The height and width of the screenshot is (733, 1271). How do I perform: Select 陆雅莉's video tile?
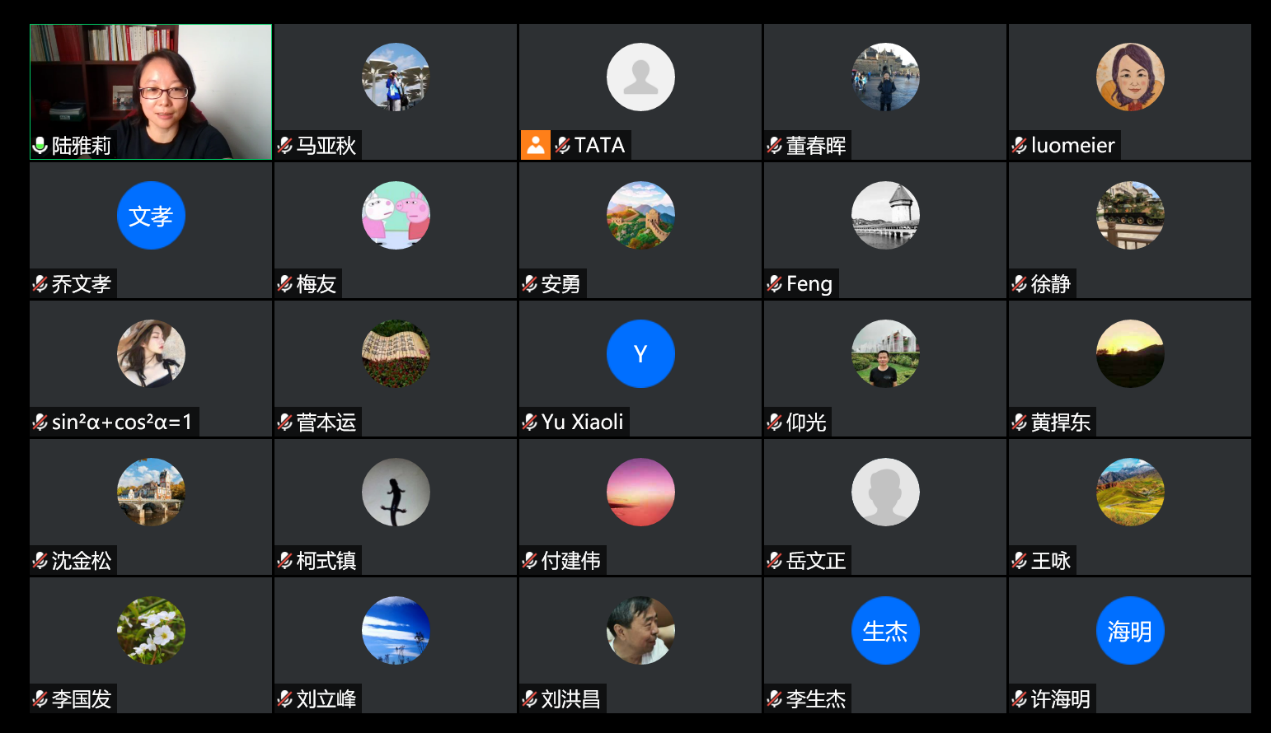150,92
